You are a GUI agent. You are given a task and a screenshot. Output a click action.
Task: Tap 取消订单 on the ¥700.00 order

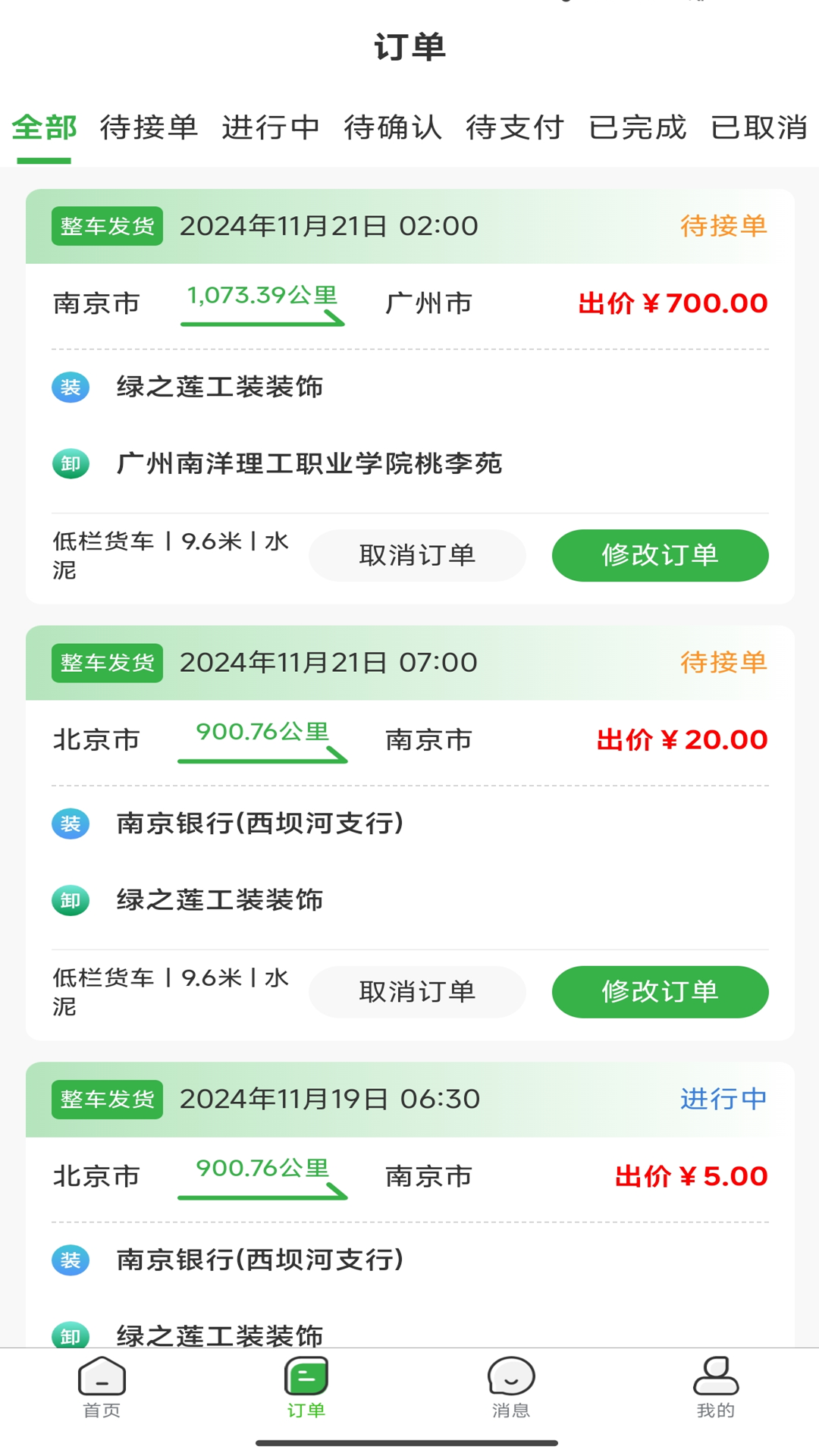click(417, 555)
